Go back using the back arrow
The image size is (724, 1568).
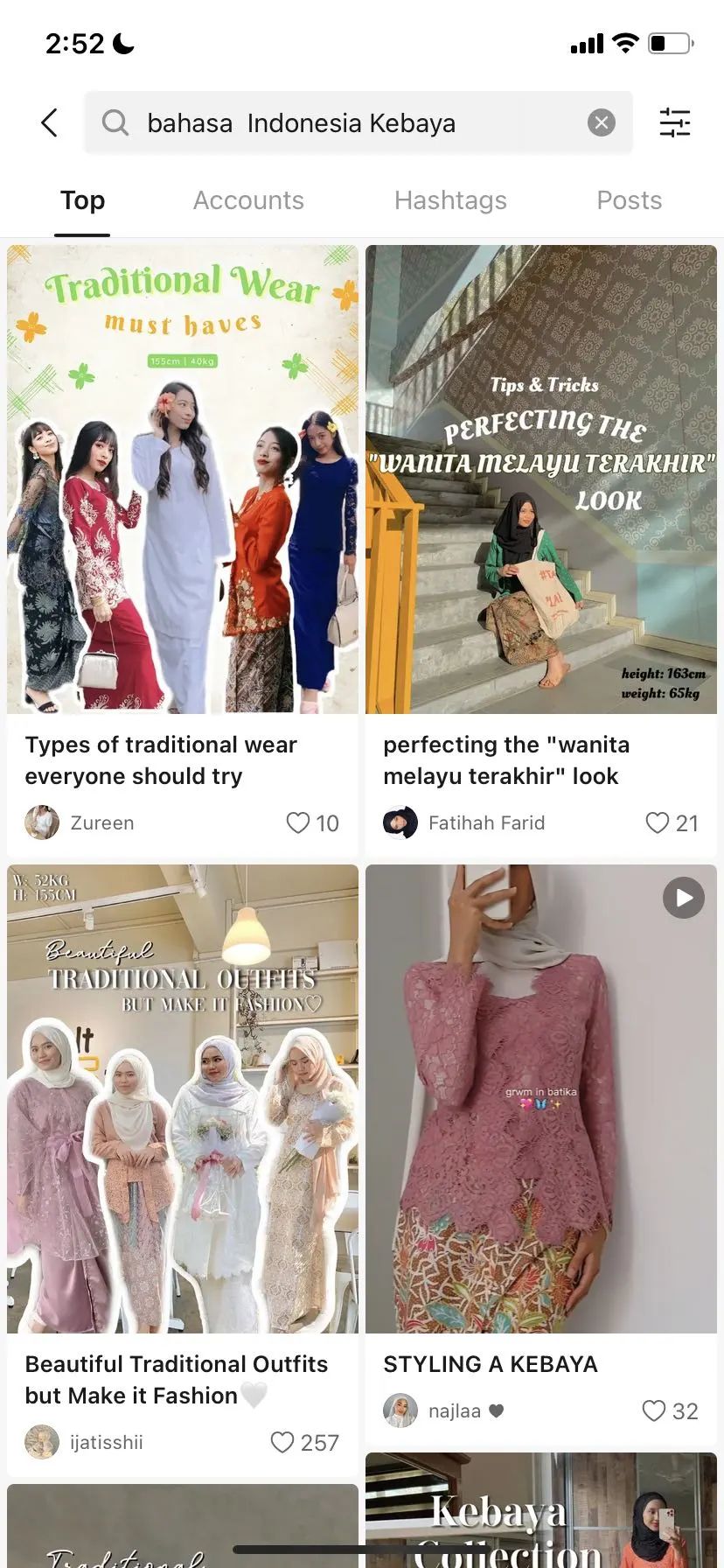(50, 123)
